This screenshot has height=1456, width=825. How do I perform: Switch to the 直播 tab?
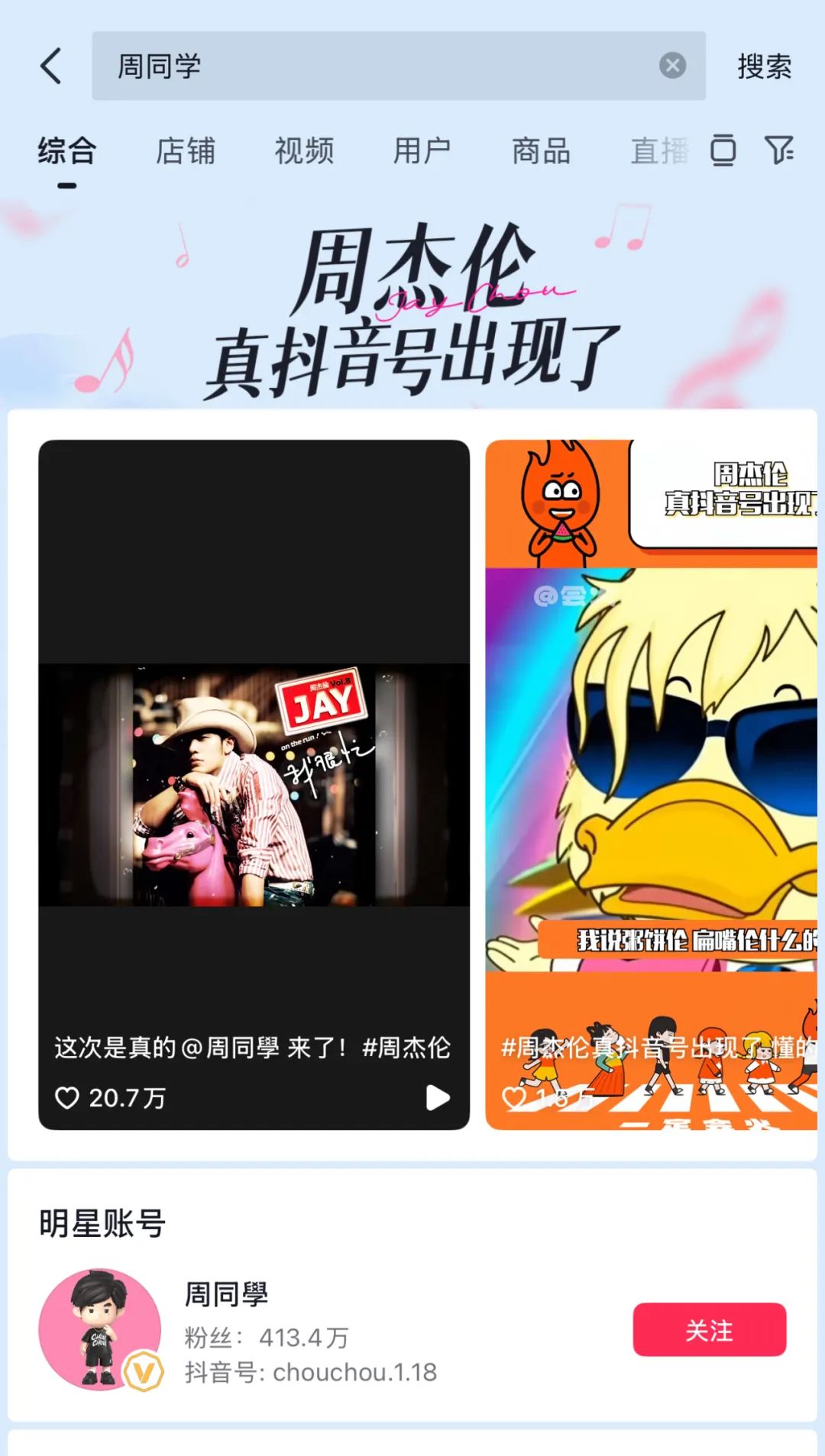pyautogui.click(x=659, y=151)
